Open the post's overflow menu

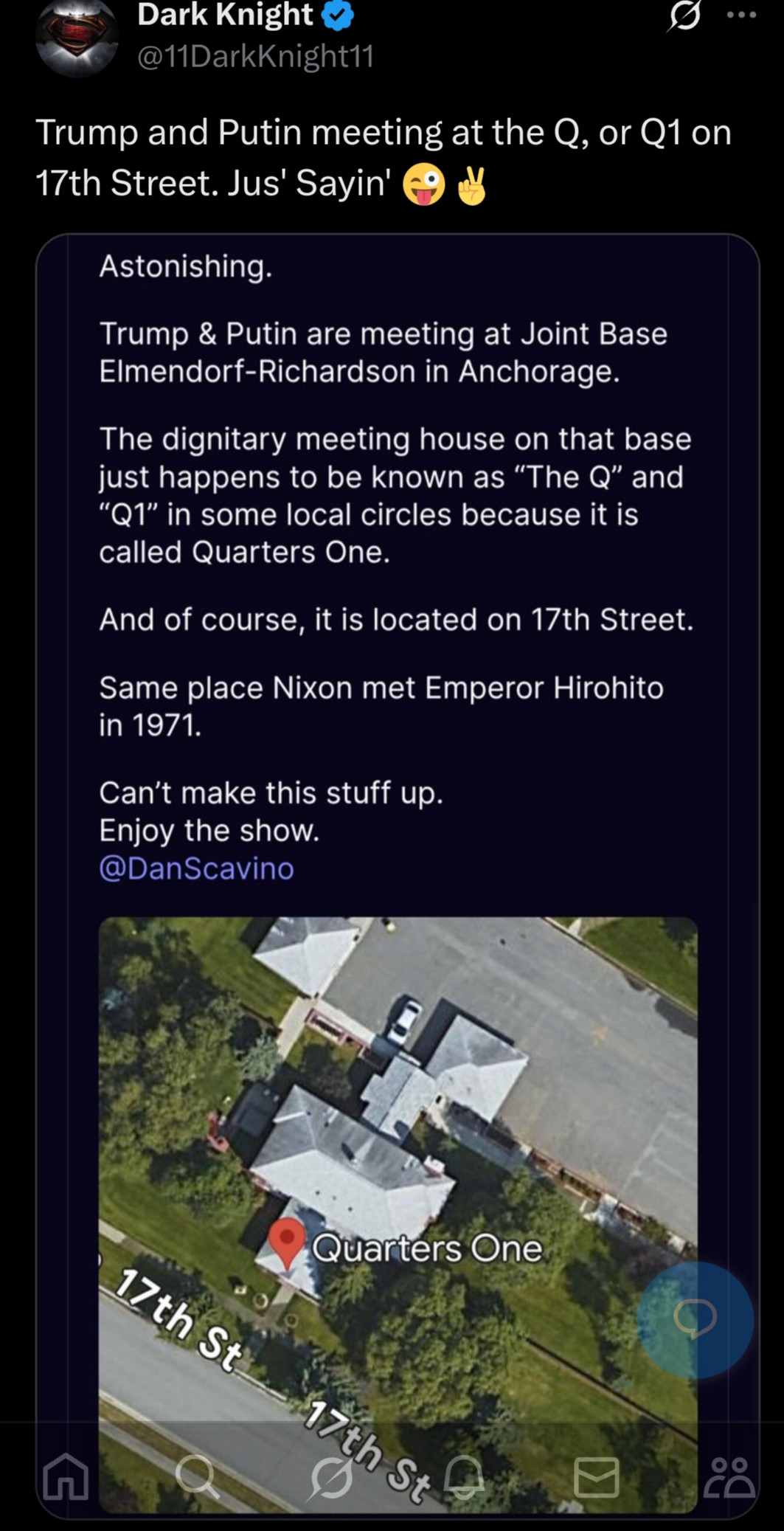[x=740, y=15]
